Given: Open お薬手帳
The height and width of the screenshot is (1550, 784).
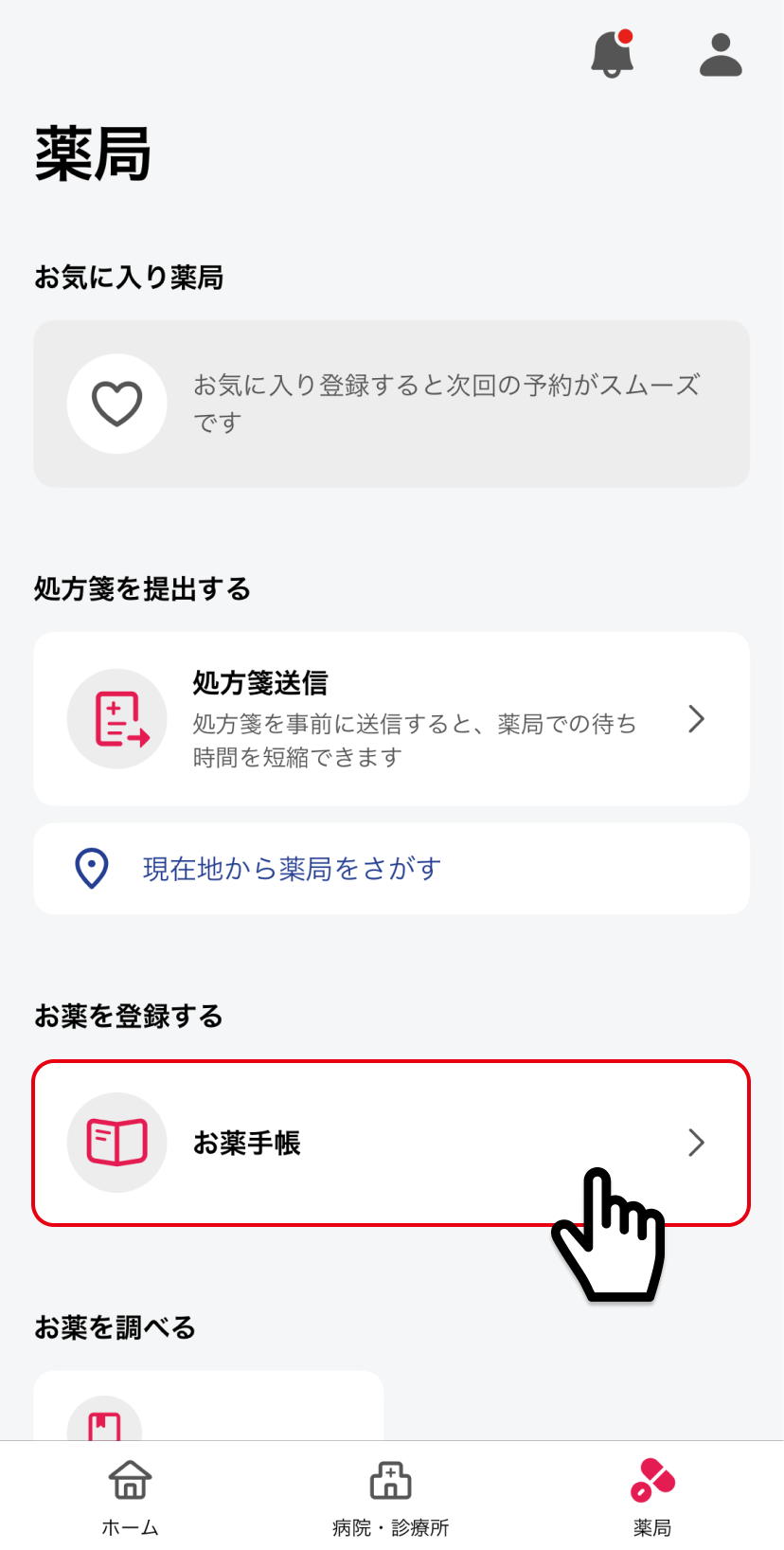Looking at the screenshot, I should coord(391,1143).
